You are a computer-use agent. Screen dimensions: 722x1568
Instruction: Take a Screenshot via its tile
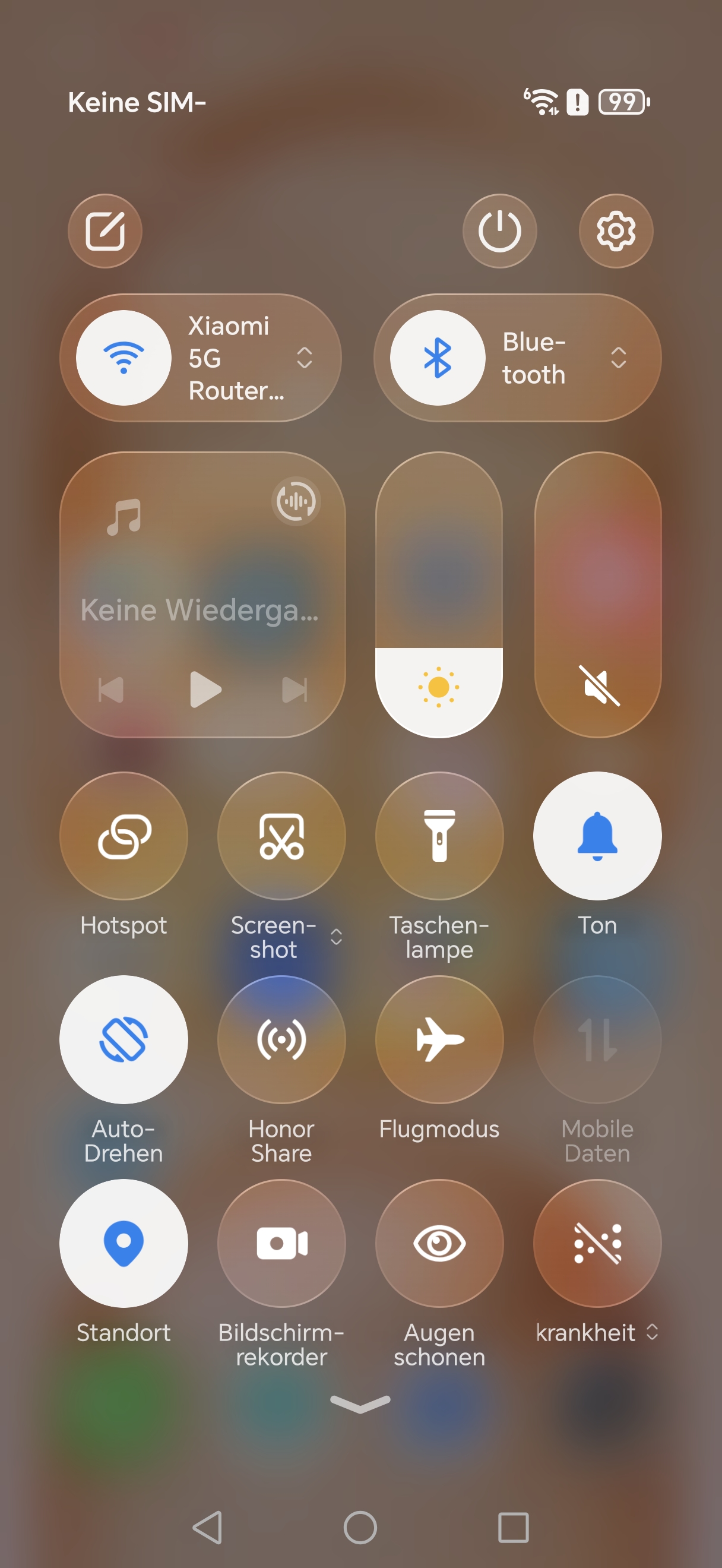(281, 836)
